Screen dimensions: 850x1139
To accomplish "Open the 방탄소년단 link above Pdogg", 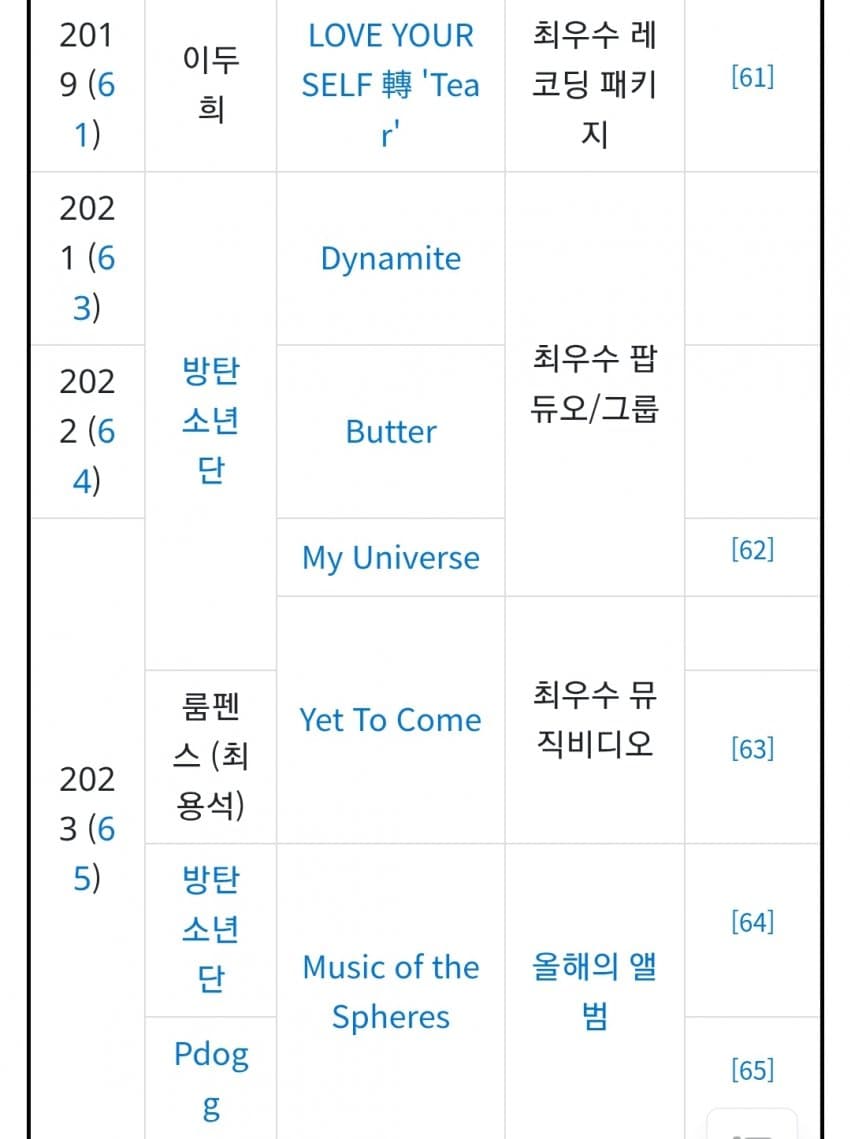I will [211, 929].
